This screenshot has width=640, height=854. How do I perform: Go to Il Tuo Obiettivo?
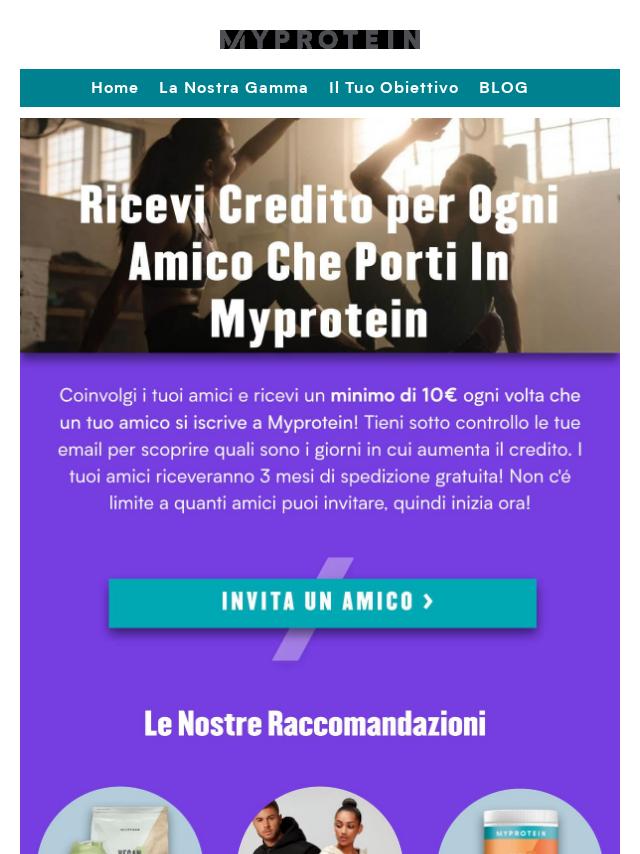[393, 88]
